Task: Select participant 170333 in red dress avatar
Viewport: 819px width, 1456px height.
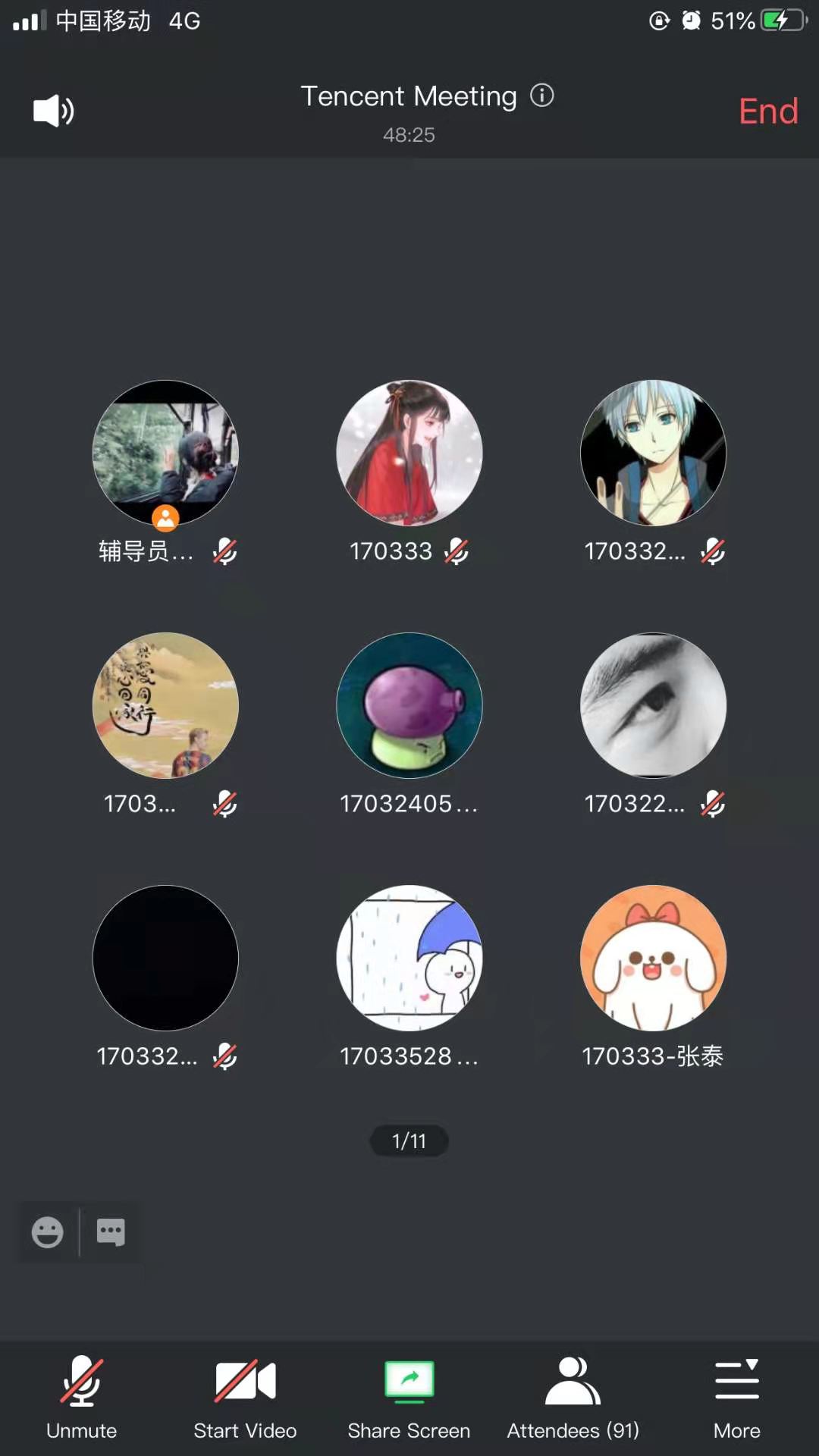Action: (x=409, y=453)
